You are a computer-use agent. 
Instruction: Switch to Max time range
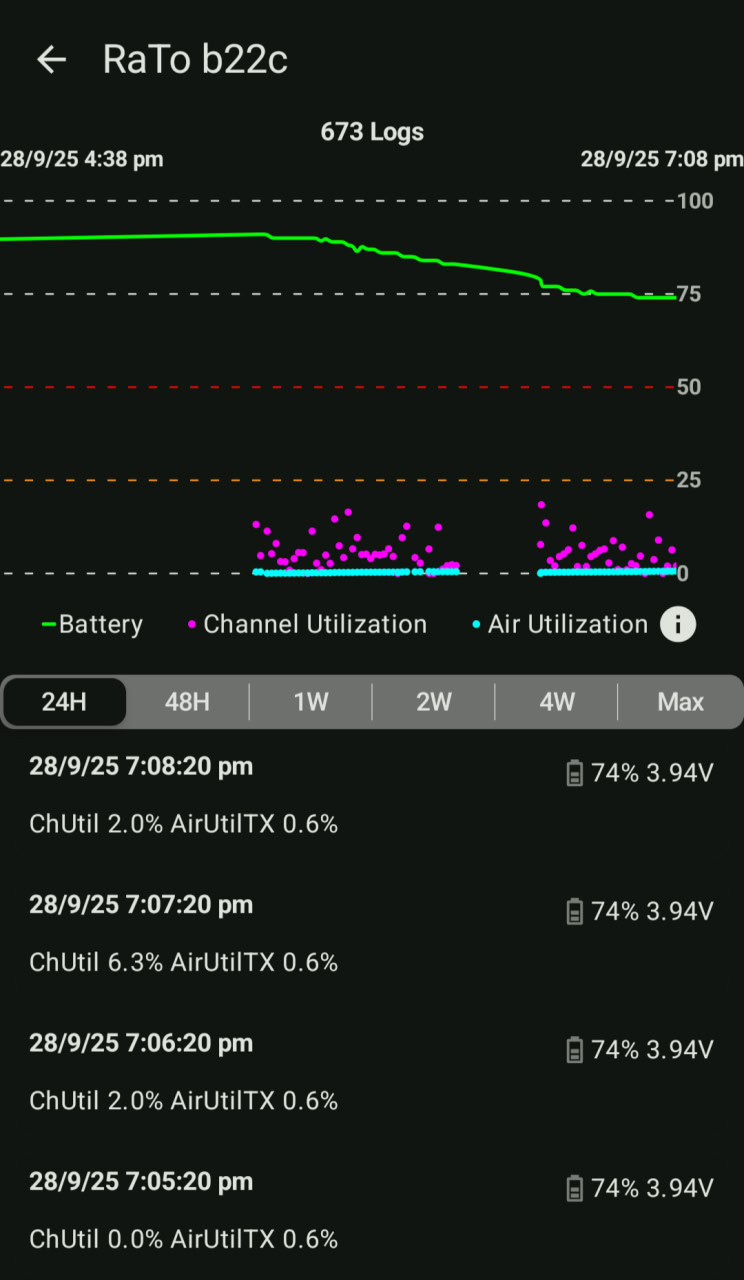tap(680, 702)
